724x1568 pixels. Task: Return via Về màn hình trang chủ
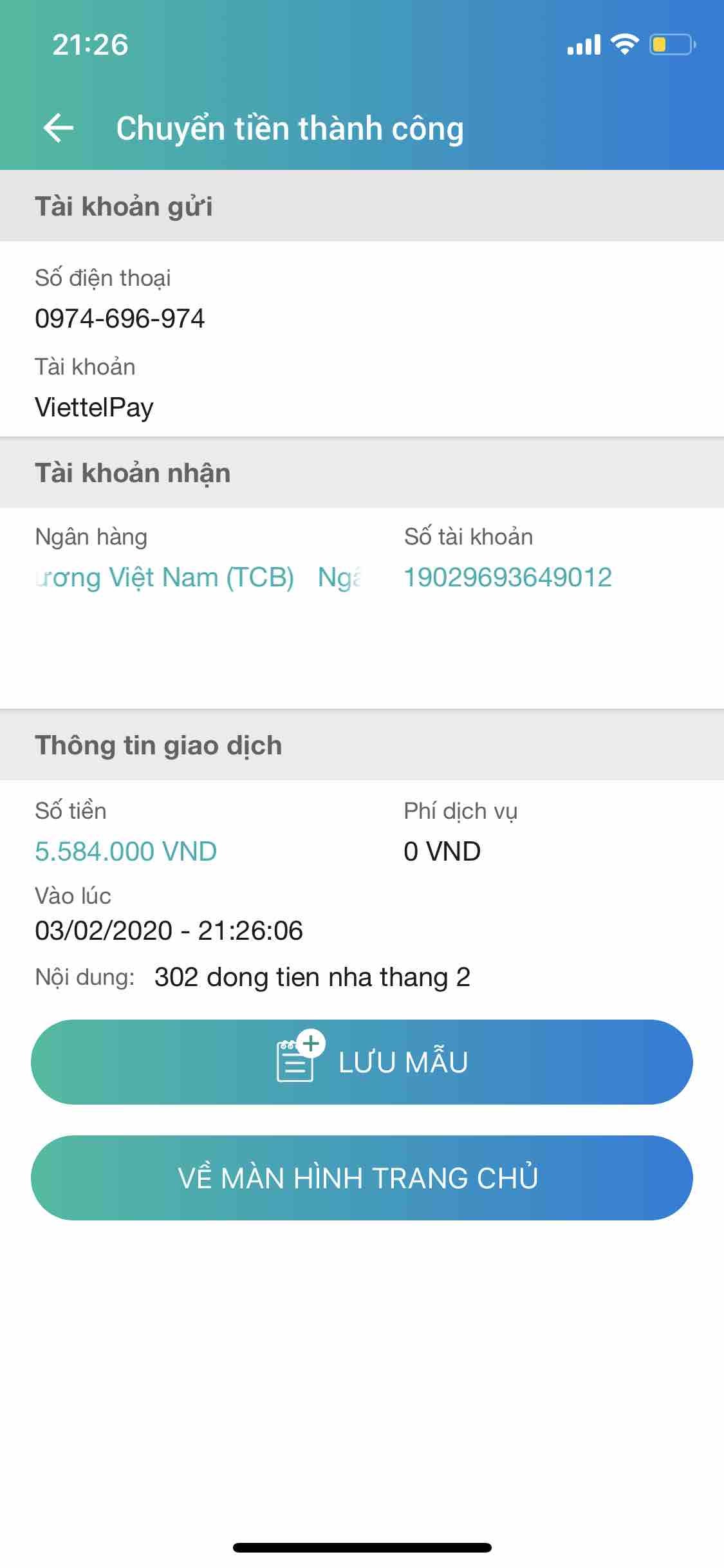pos(362,1178)
